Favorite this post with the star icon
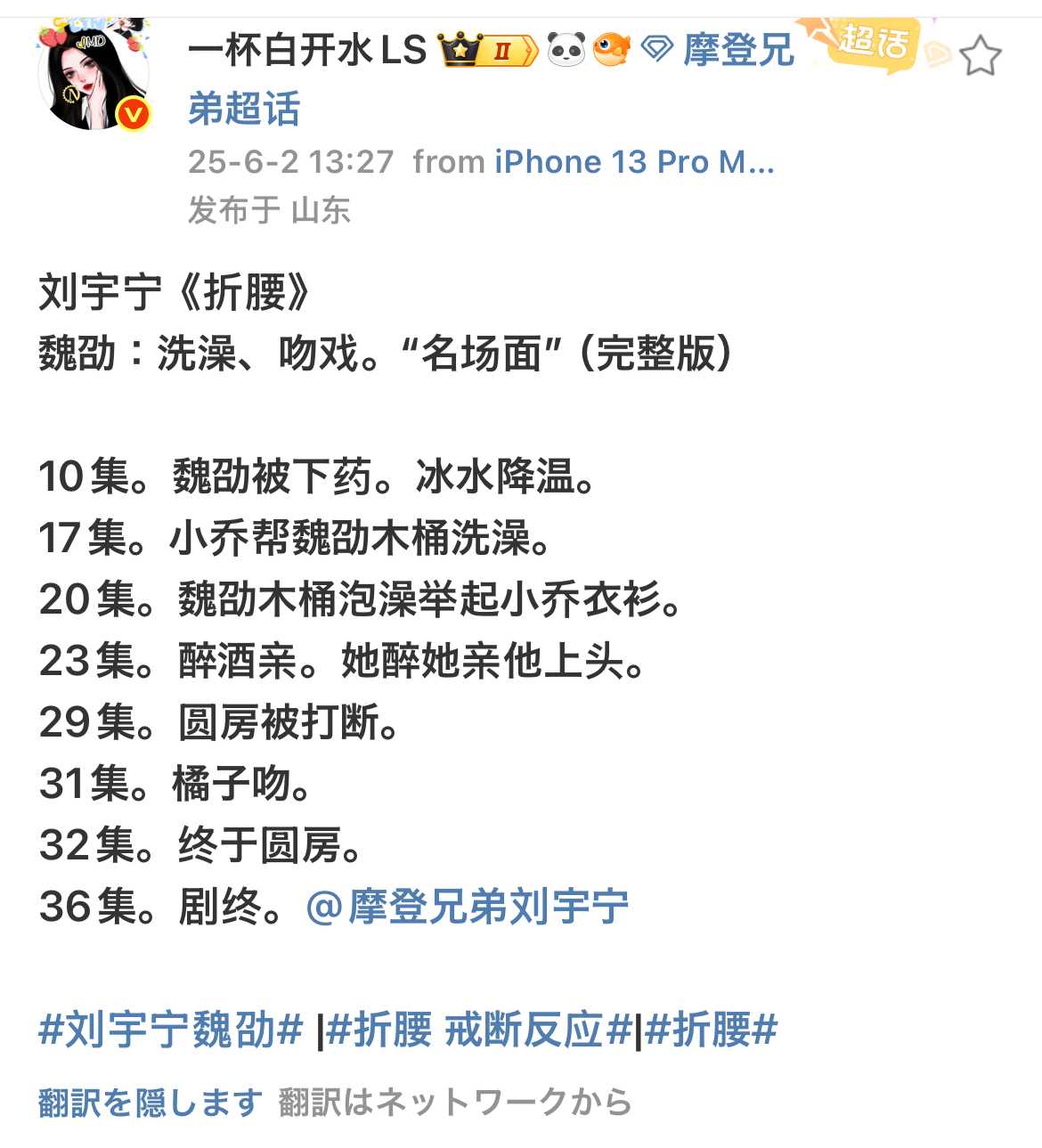This screenshot has height=1148, width=1042. 980,56
